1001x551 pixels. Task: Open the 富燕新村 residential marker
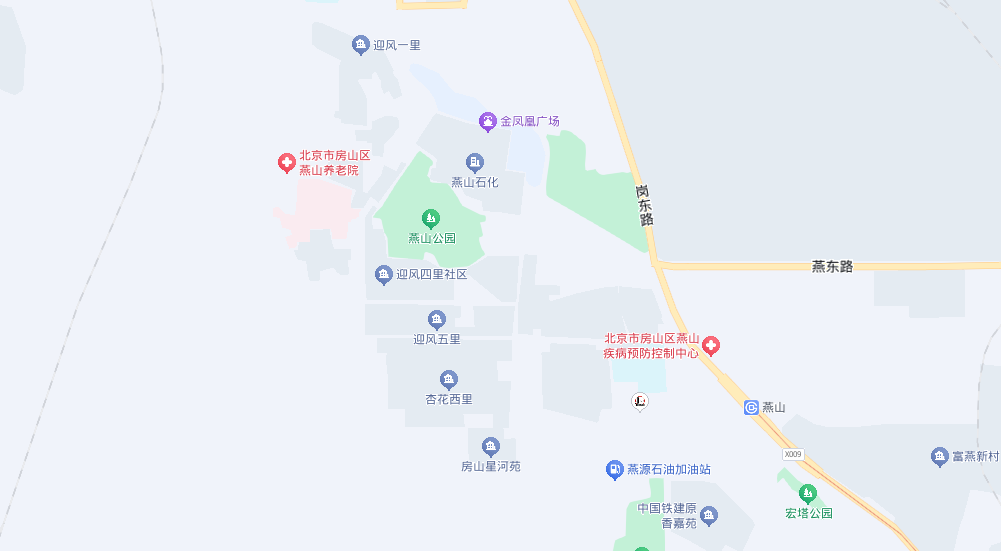[939, 457]
